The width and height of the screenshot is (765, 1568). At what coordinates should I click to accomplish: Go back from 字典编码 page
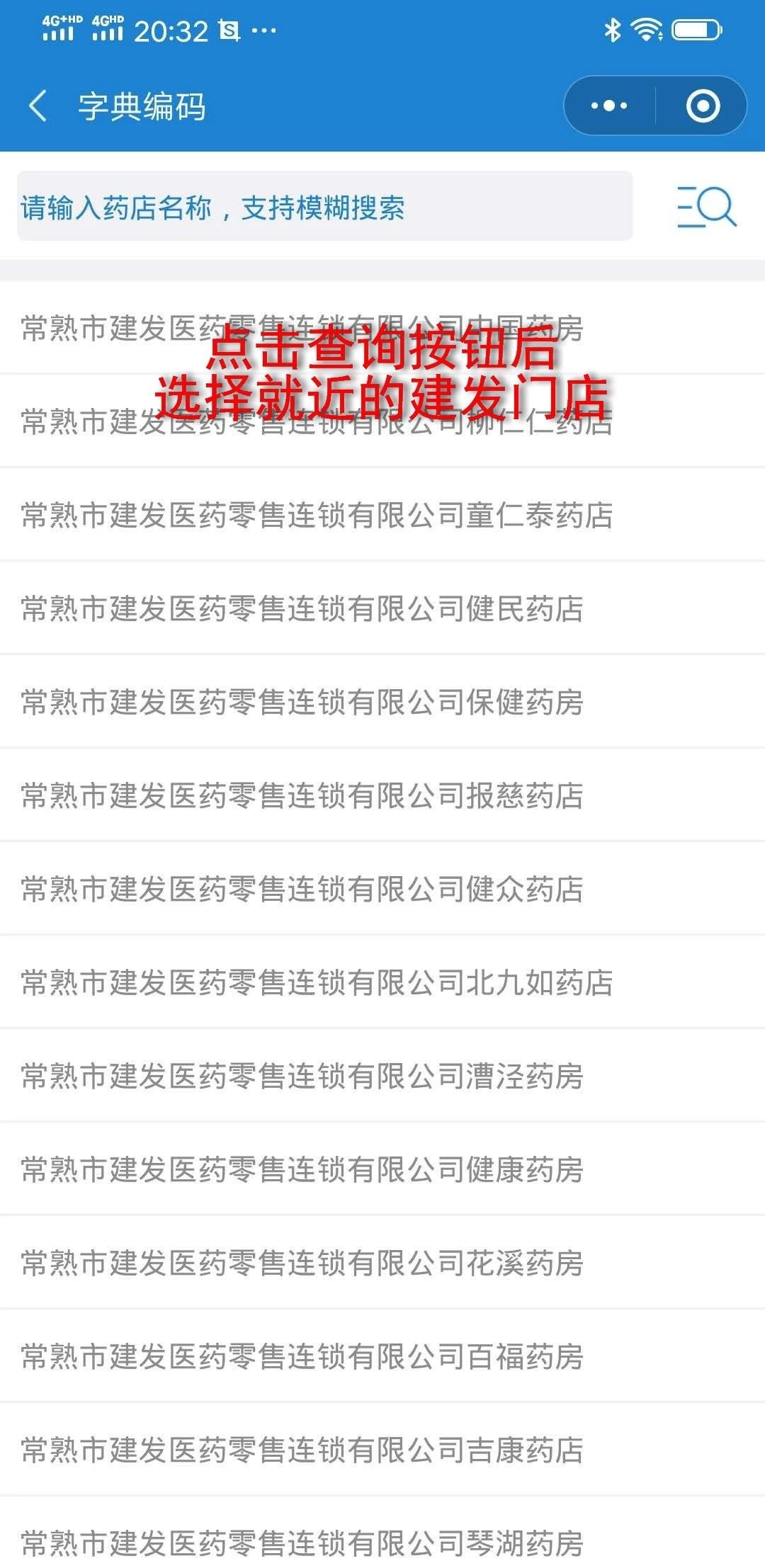pyautogui.click(x=38, y=106)
